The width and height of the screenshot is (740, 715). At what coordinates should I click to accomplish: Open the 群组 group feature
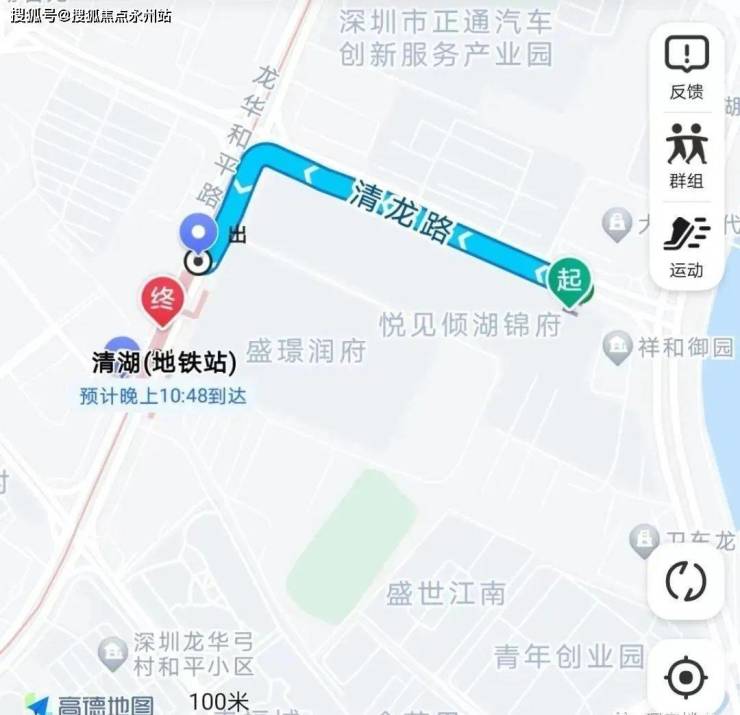click(x=686, y=155)
